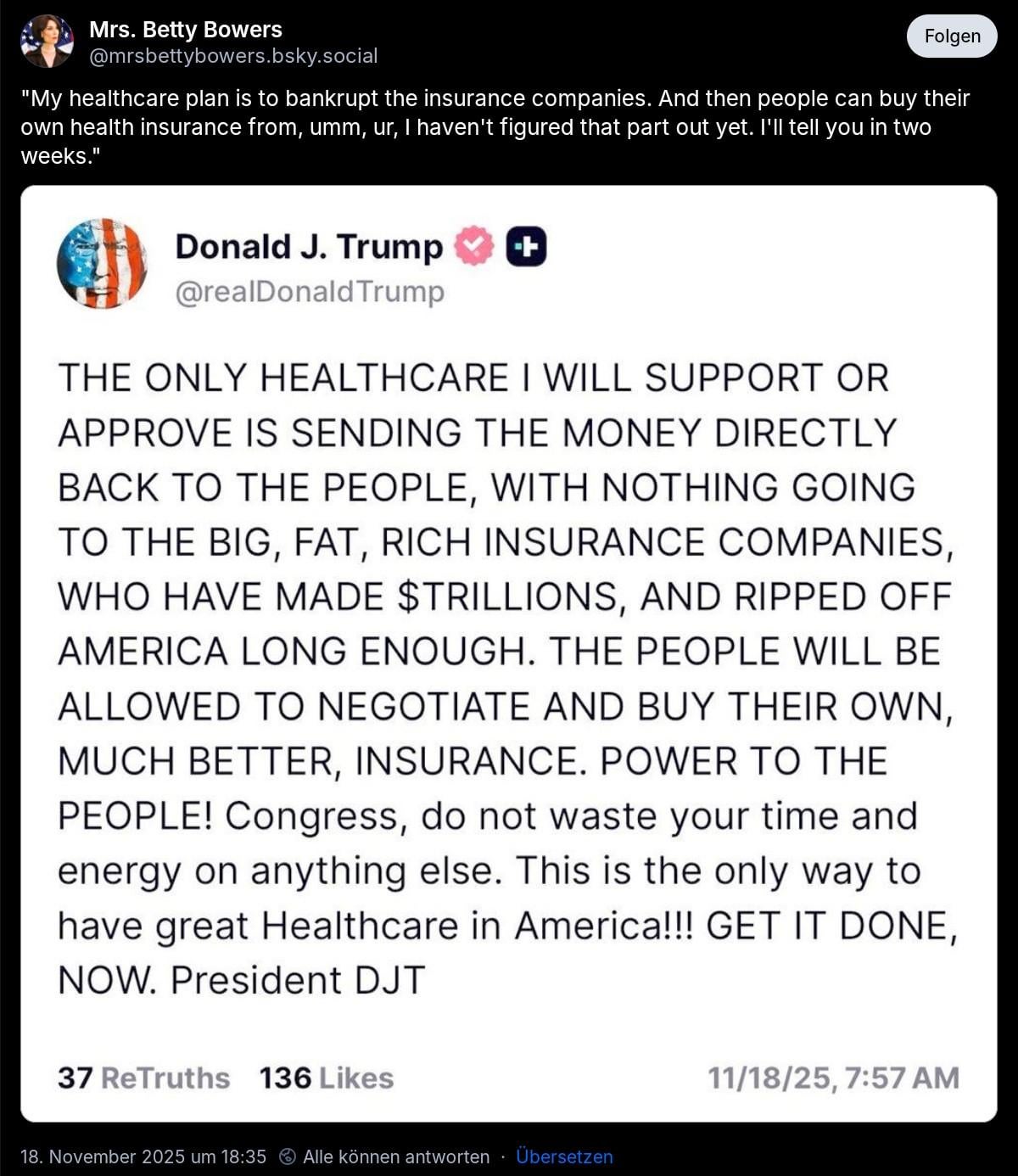The width and height of the screenshot is (1018, 1176).
Task: Open the embedded Trump post screenshot
Action: point(509,653)
